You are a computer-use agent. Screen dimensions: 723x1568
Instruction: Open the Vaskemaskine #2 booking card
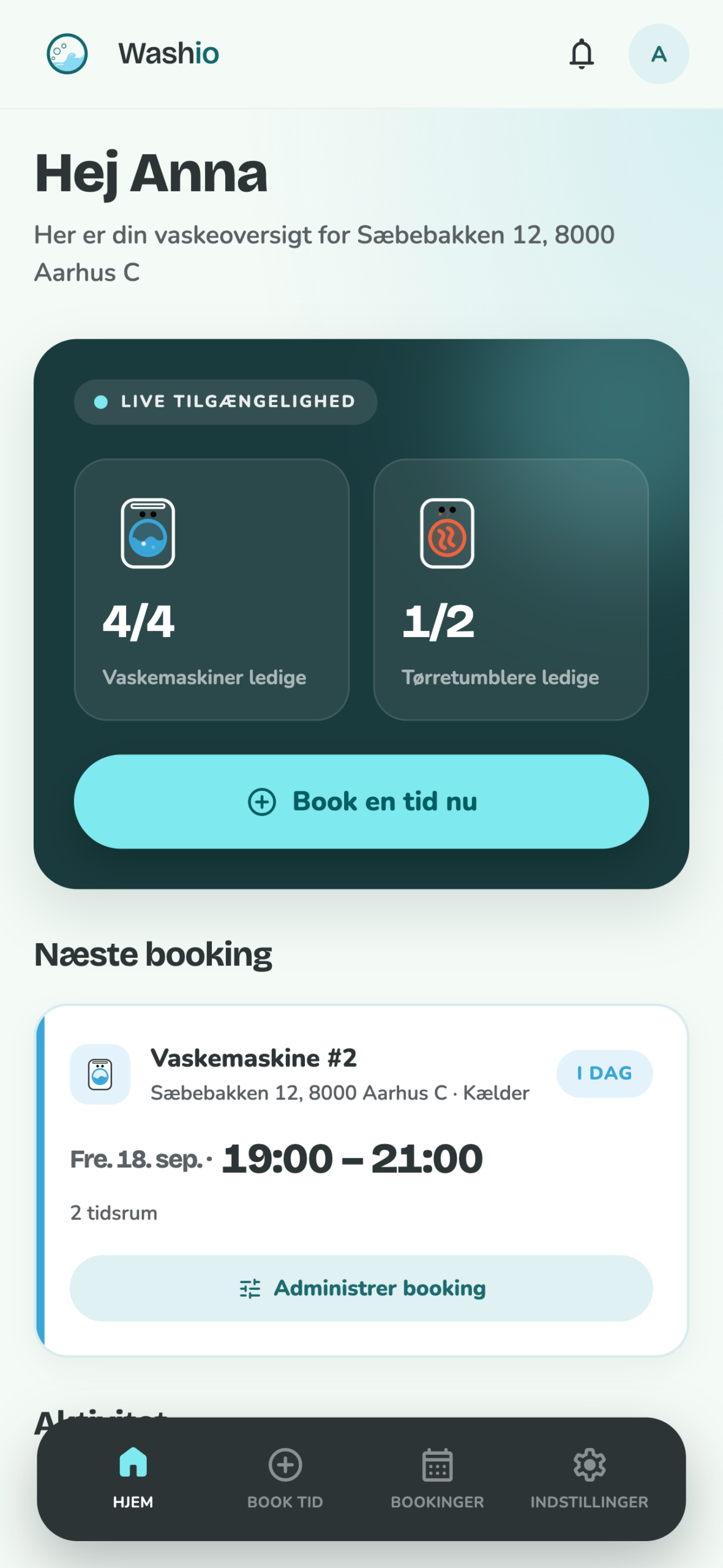click(361, 1180)
